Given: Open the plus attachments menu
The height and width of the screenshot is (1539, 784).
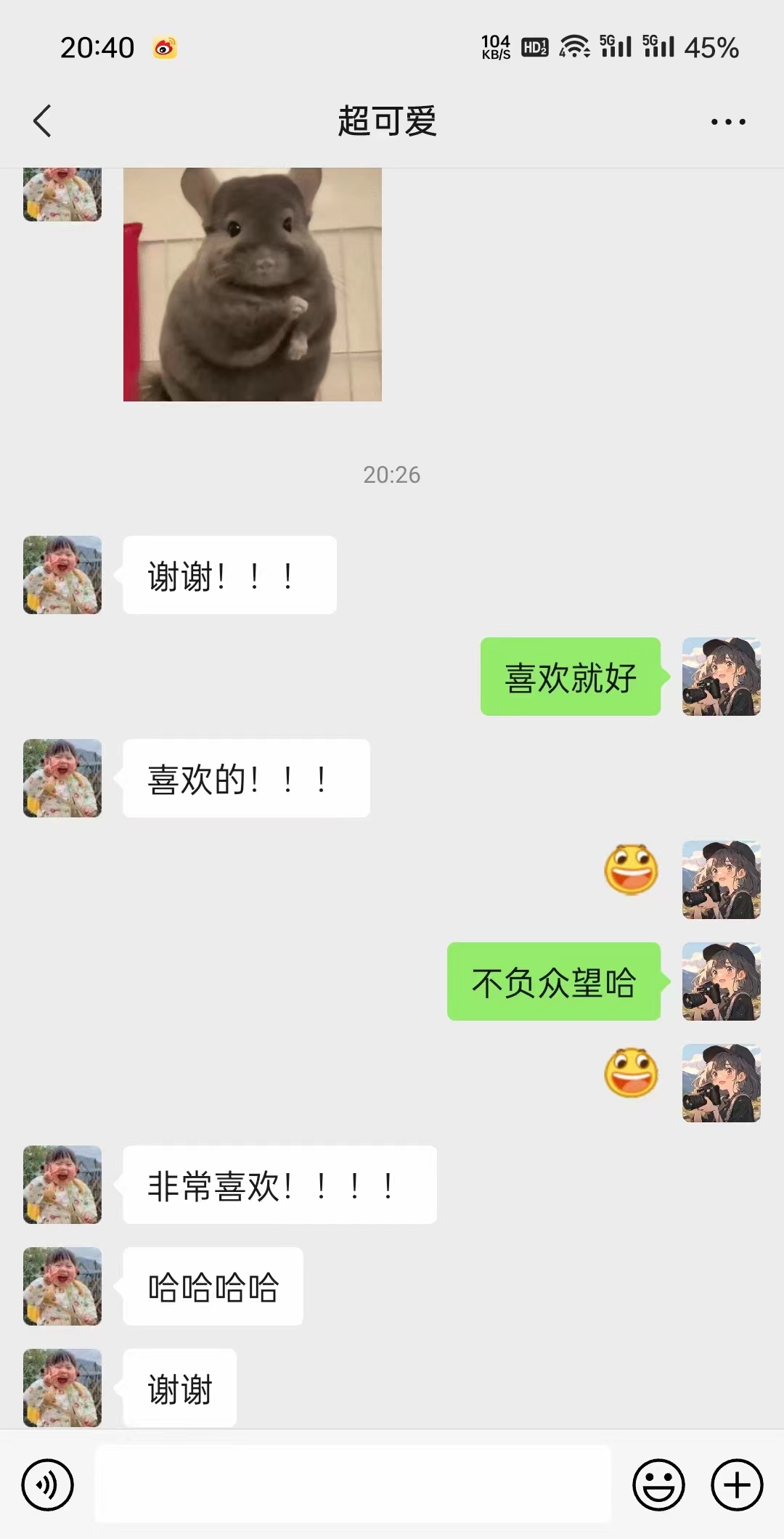Looking at the screenshot, I should tap(737, 1485).
